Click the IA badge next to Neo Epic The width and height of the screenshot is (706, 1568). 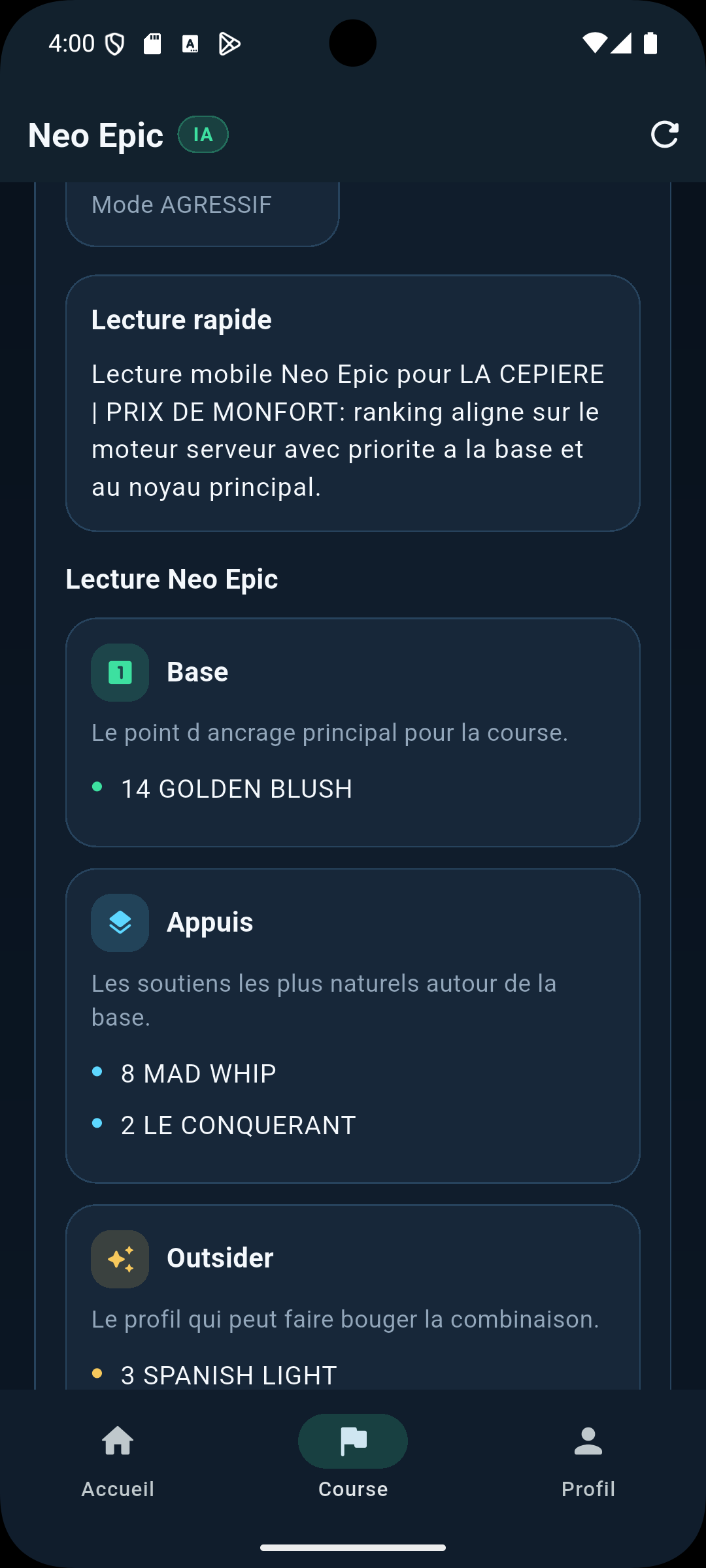[203, 135]
